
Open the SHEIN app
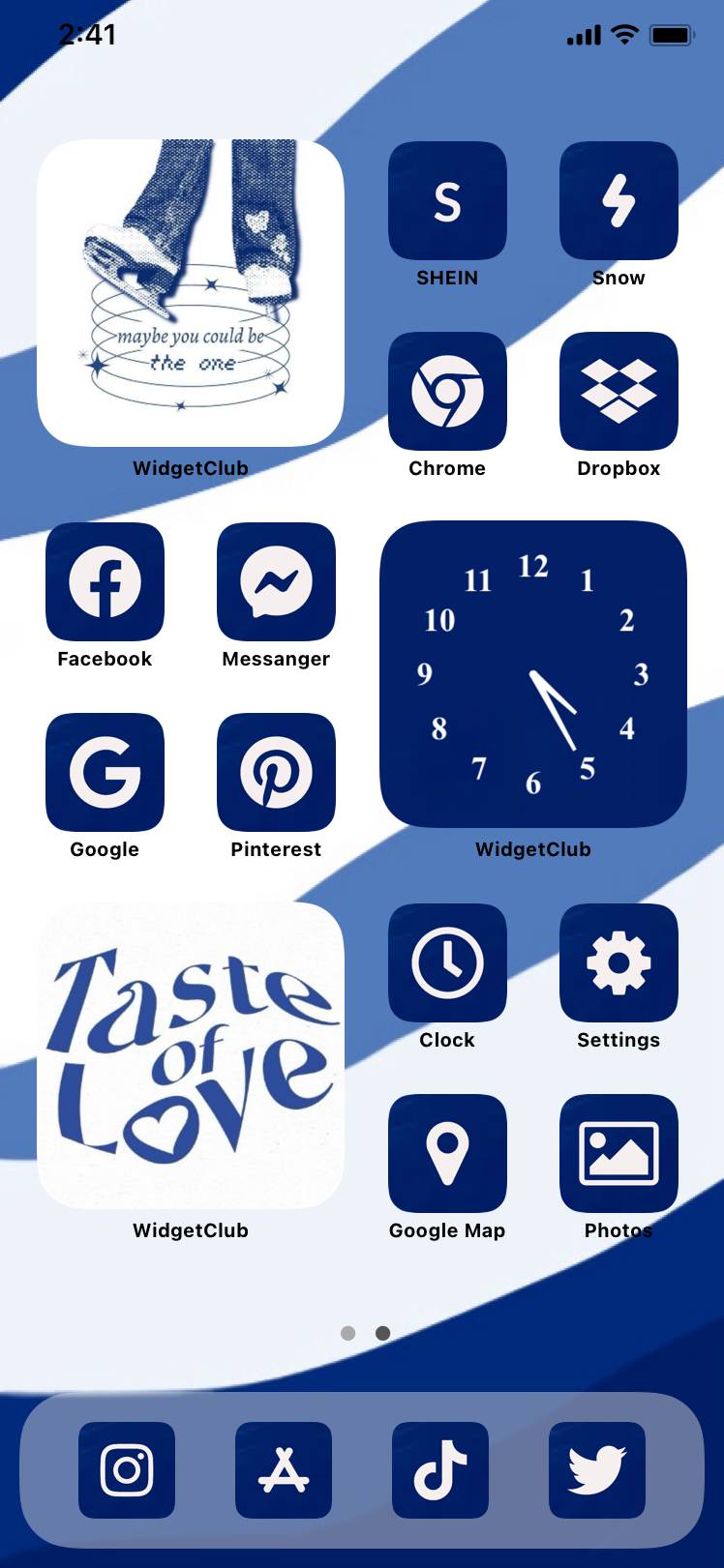pyautogui.click(x=447, y=200)
